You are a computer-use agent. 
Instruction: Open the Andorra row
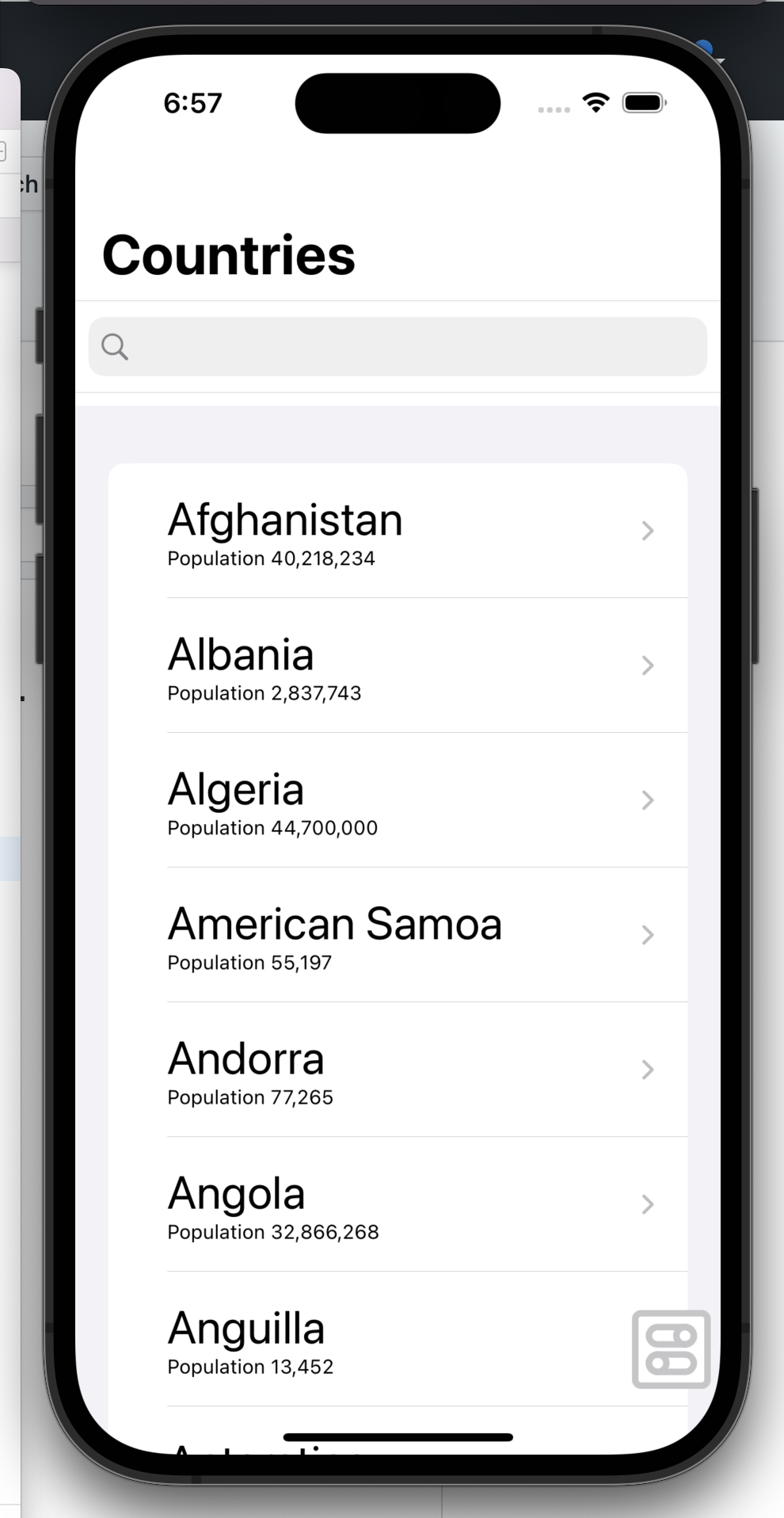tap(396, 1070)
